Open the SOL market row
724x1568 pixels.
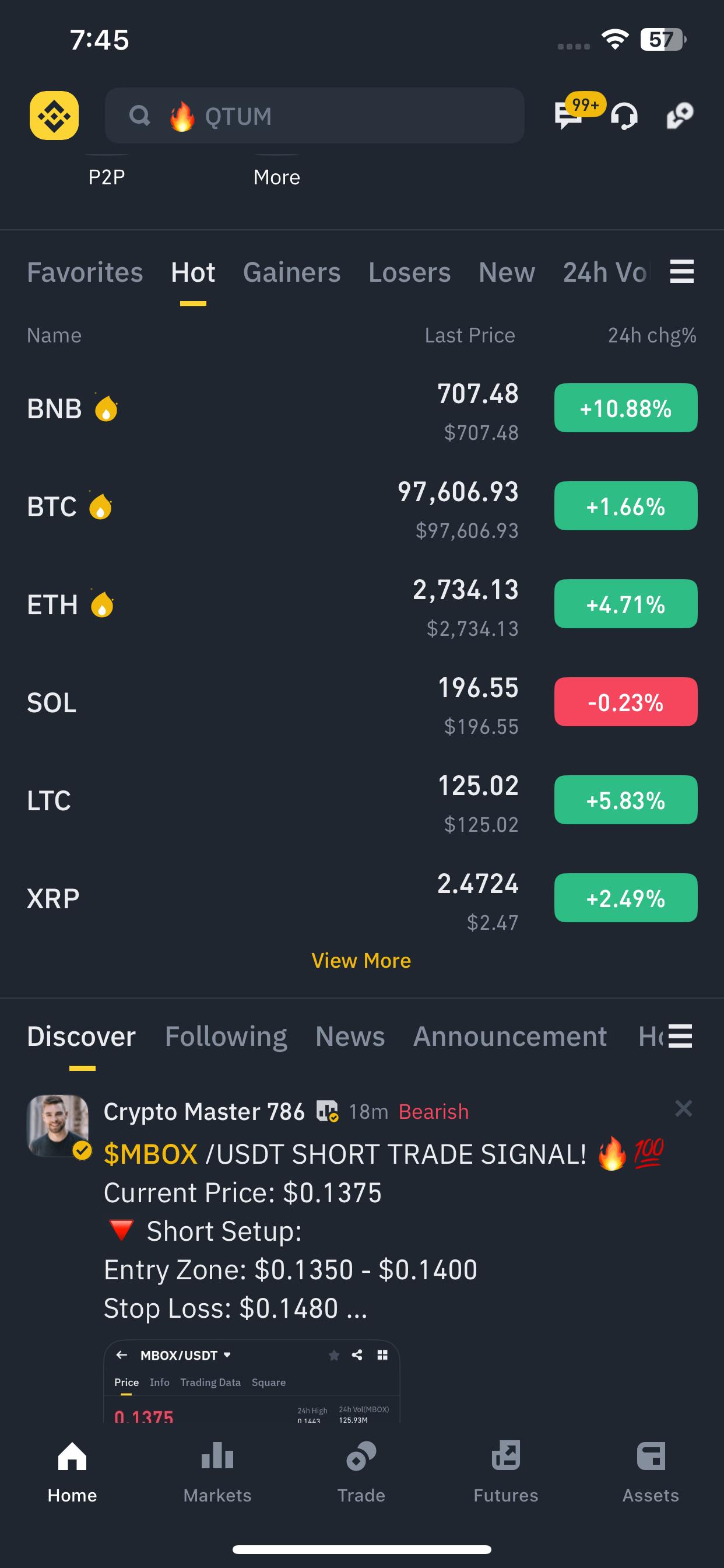pyautogui.click(x=243, y=702)
